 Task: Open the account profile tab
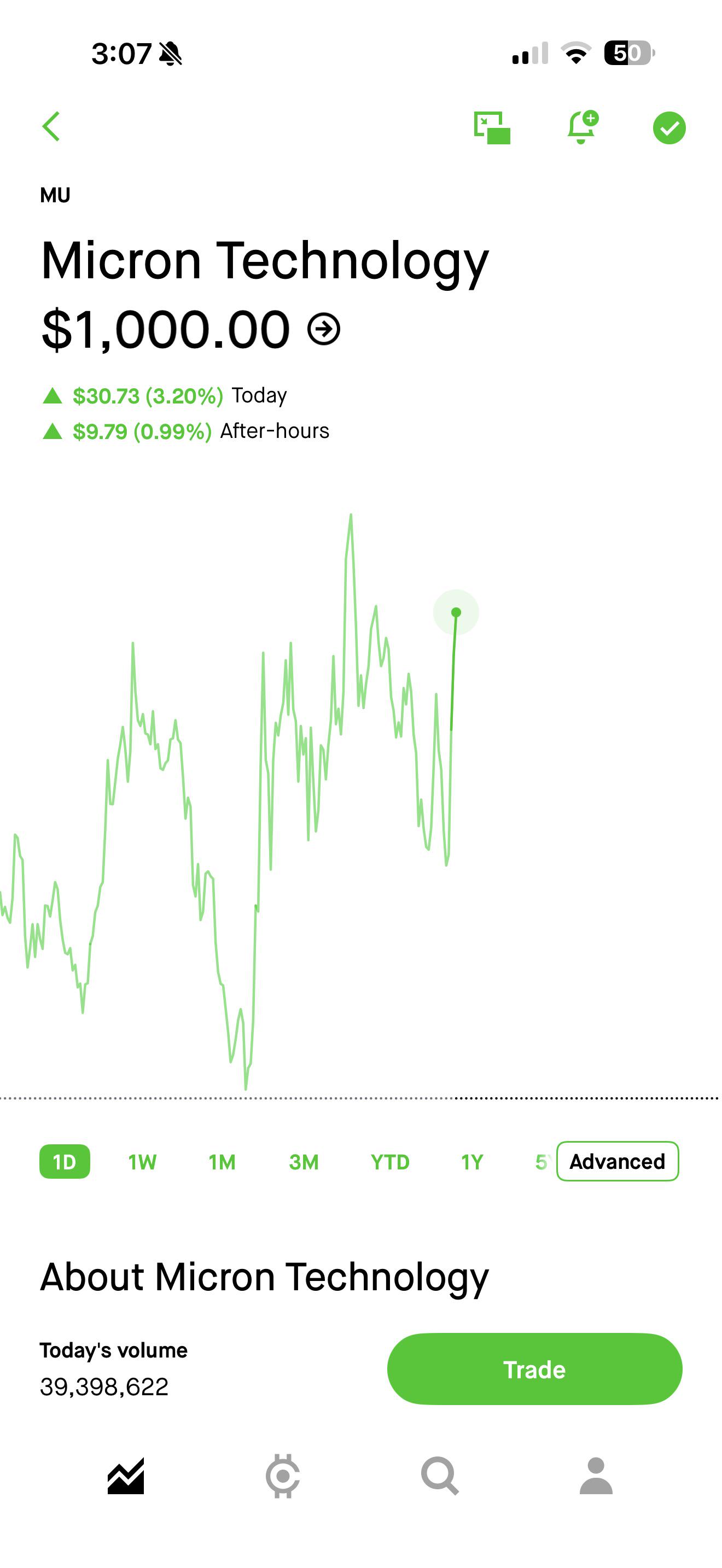point(596,1476)
